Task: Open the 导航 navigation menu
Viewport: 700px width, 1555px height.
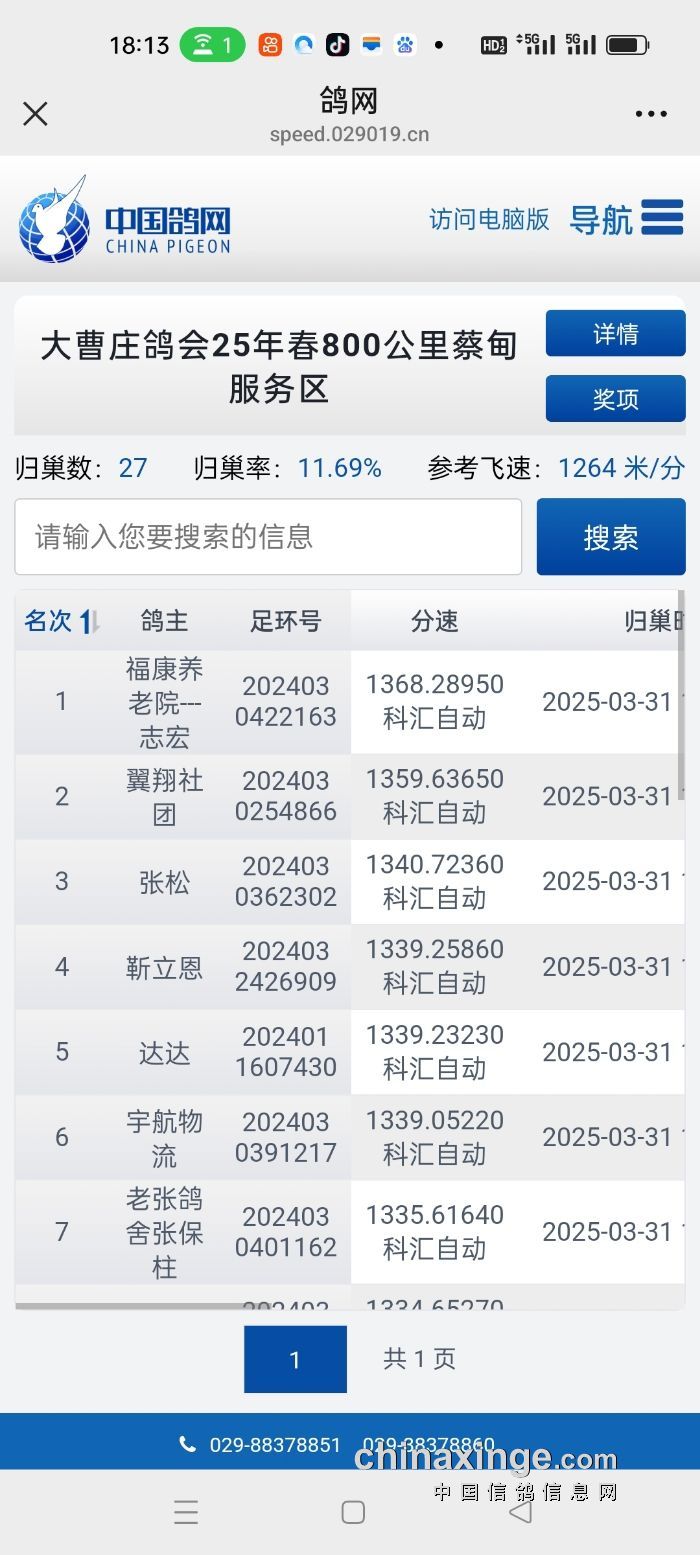Action: (626, 219)
